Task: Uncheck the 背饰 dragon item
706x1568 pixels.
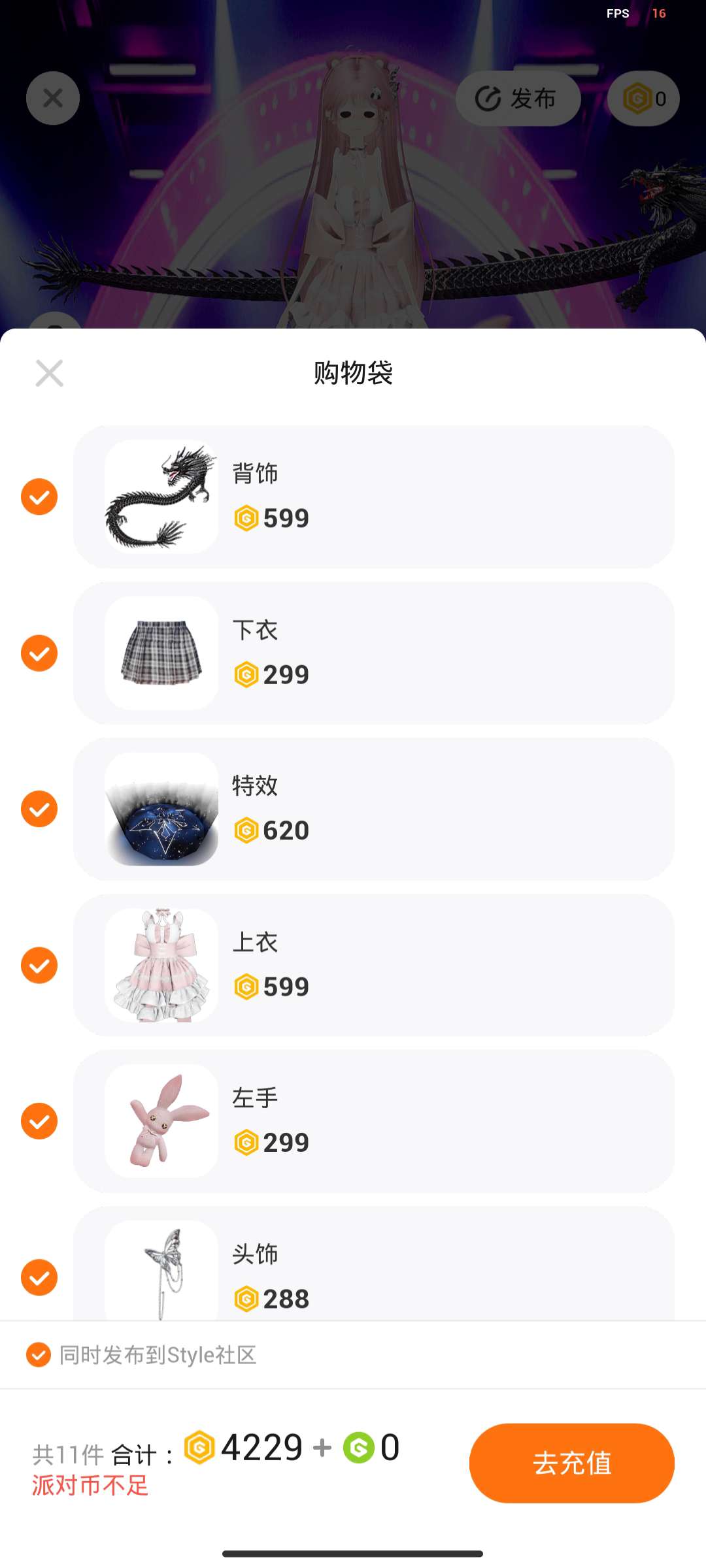Action: pyautogui.click(x=39, y=497)
